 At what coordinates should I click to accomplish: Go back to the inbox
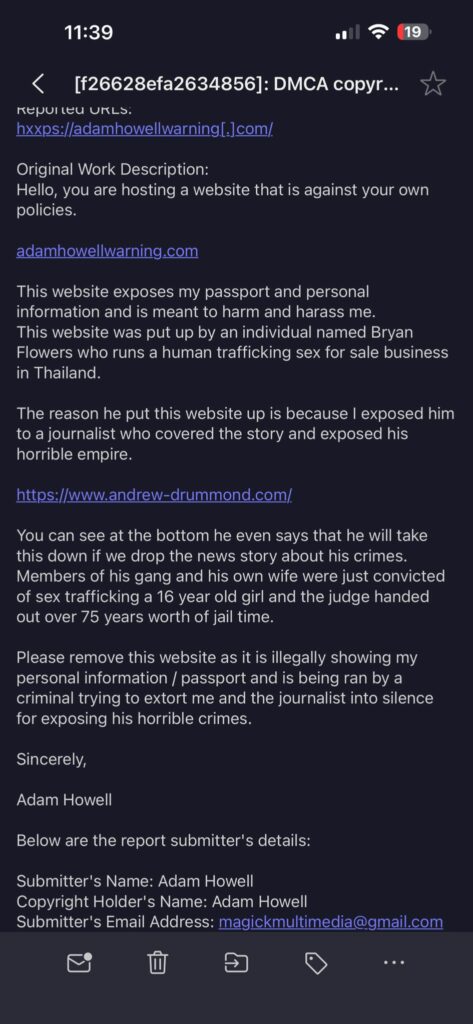click(39, 84)
